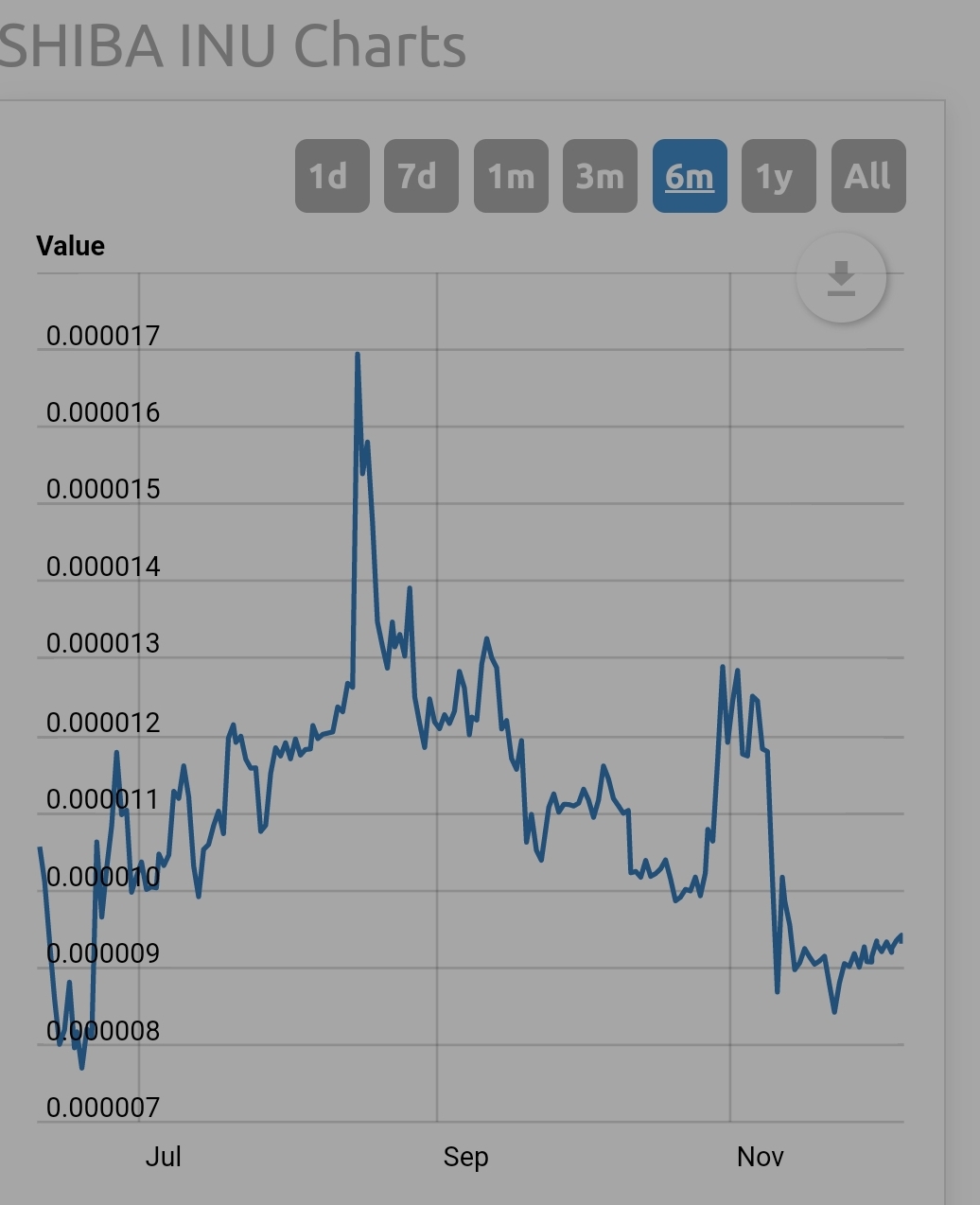
Task: Change chart period to 3m
Action: click(600, 176)
